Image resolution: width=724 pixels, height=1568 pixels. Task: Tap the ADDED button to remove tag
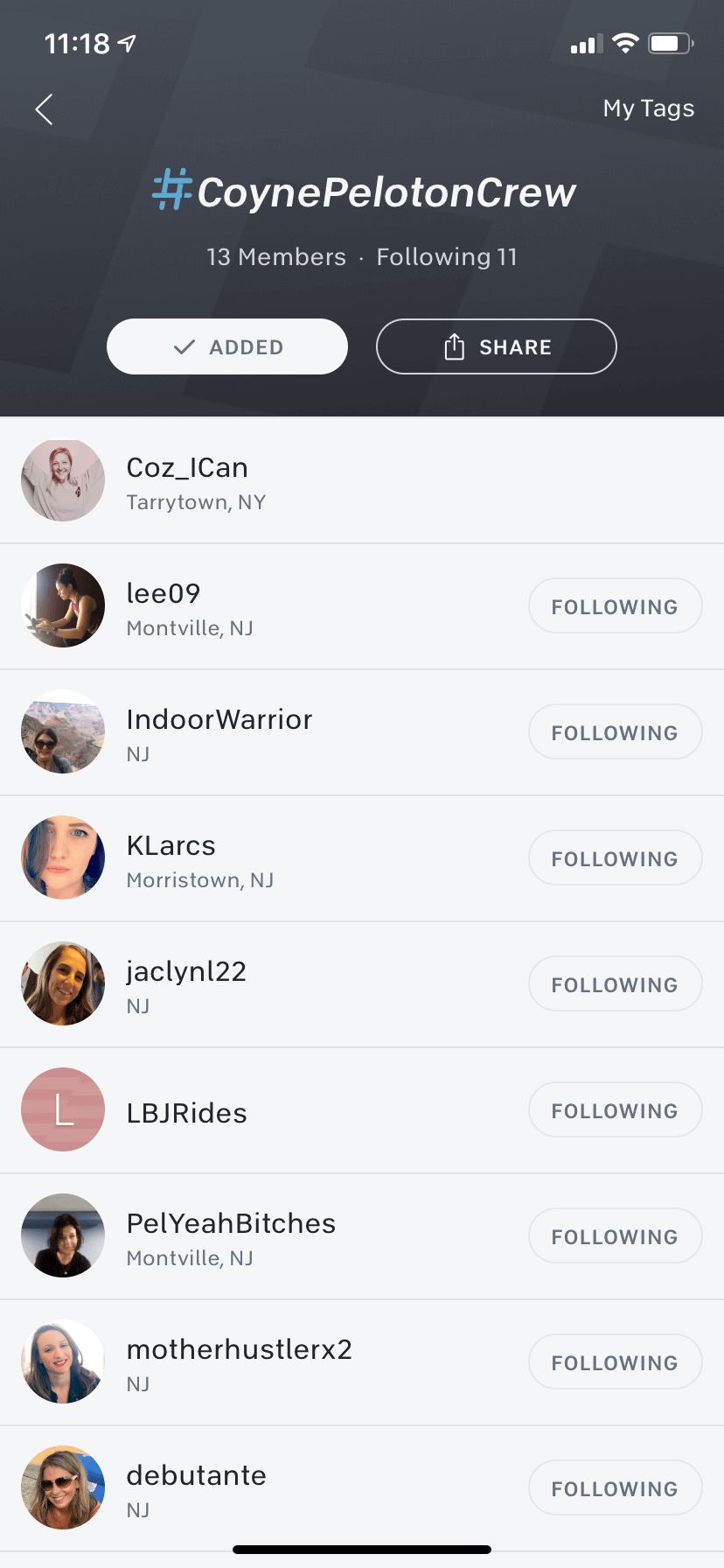tap(227, 346)
